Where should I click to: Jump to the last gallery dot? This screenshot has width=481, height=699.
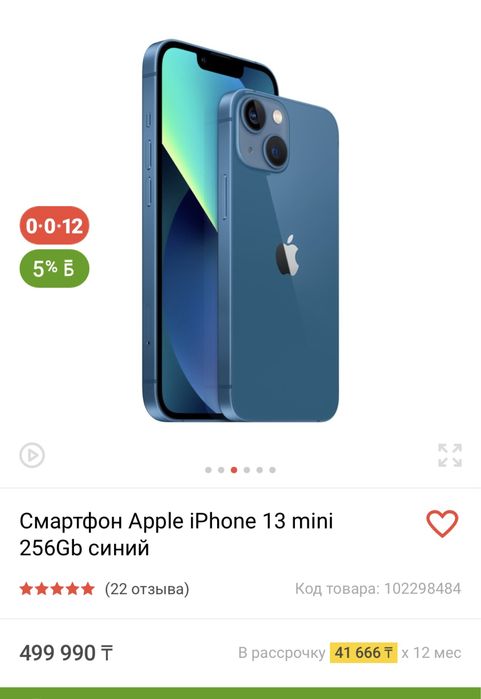pyautogui.click(x=272, y=470)
